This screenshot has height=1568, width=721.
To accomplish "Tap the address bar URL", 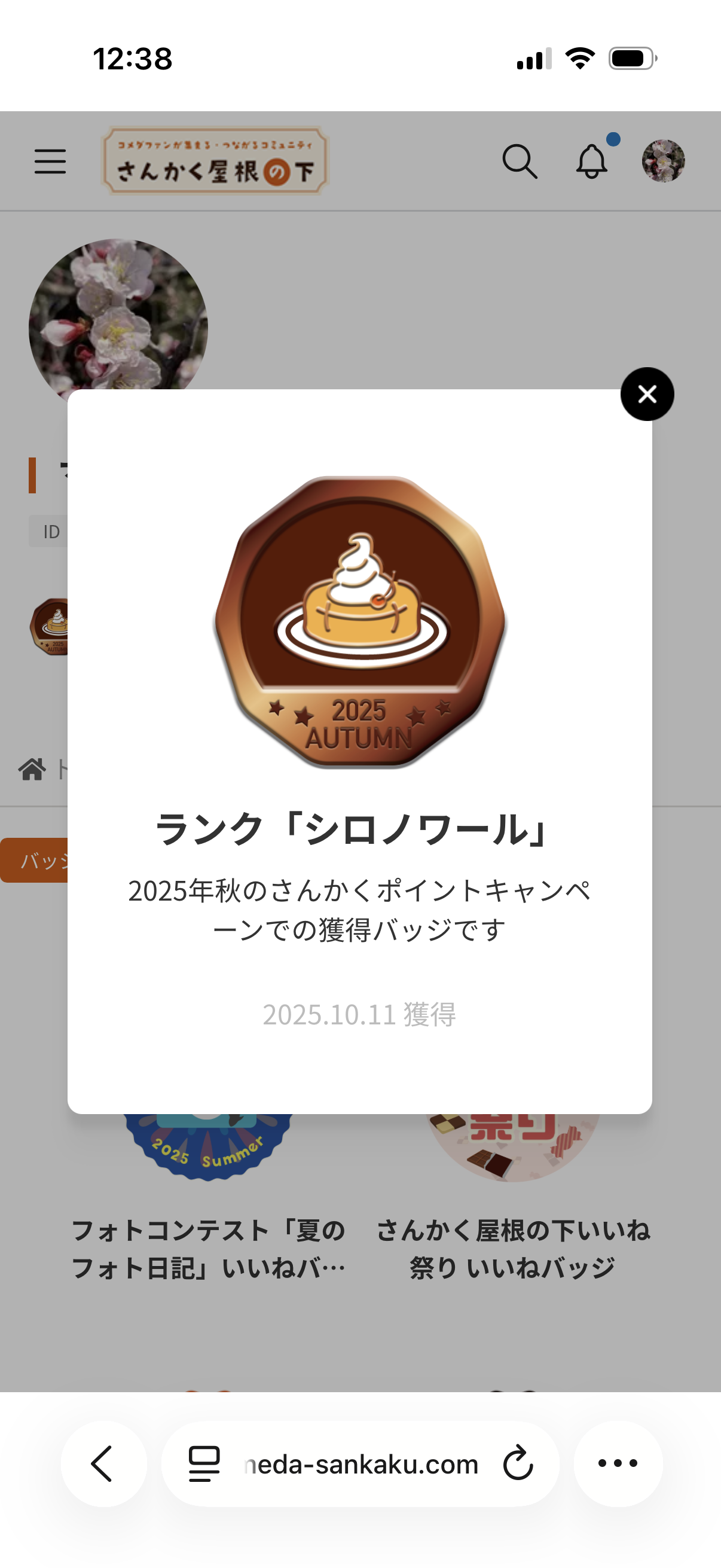I will pos(362,1465).
